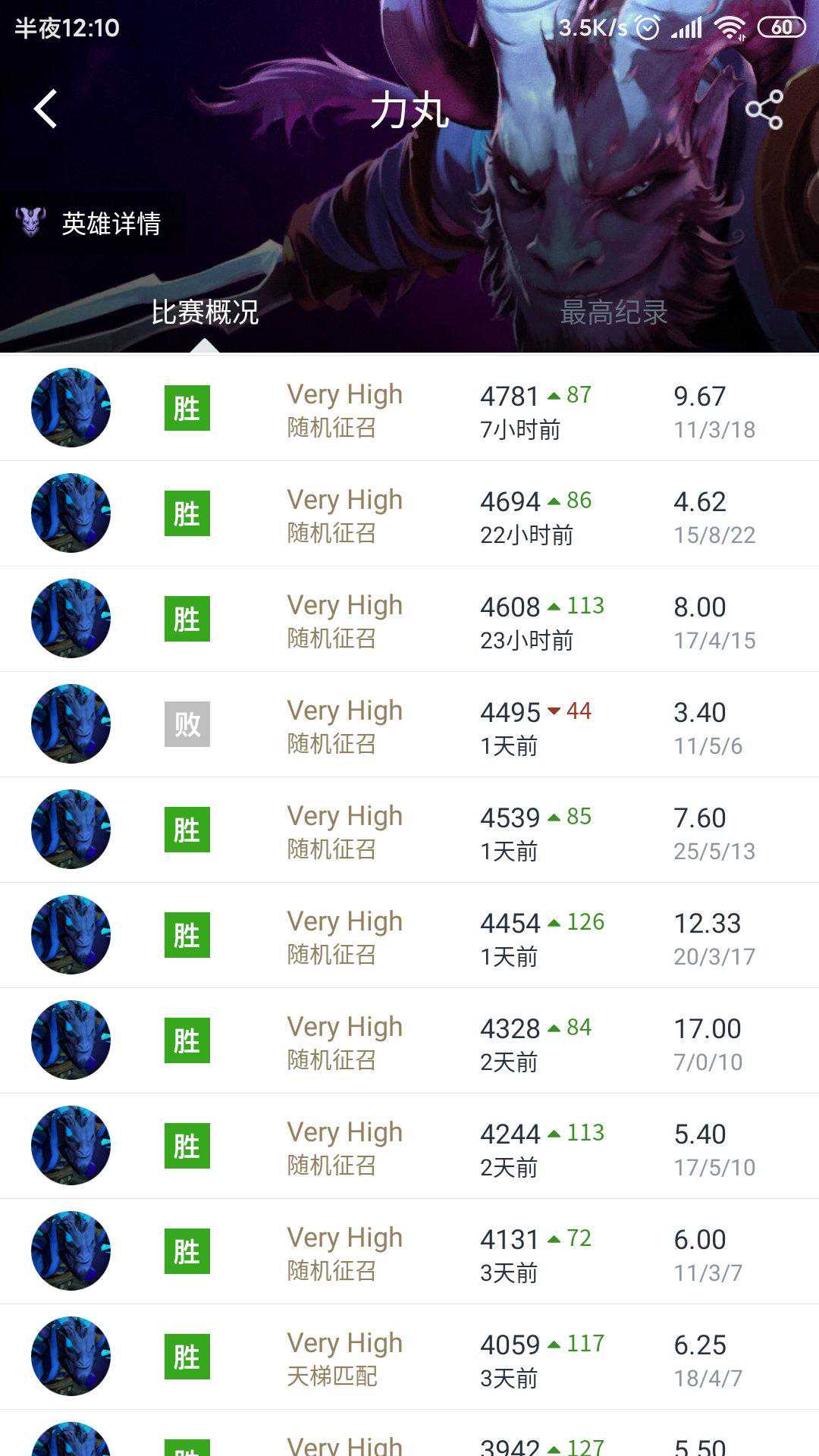Open the match with 17.00 KDA
819x1456 pixels.
pyautogui.click(x=409, y=1041)
